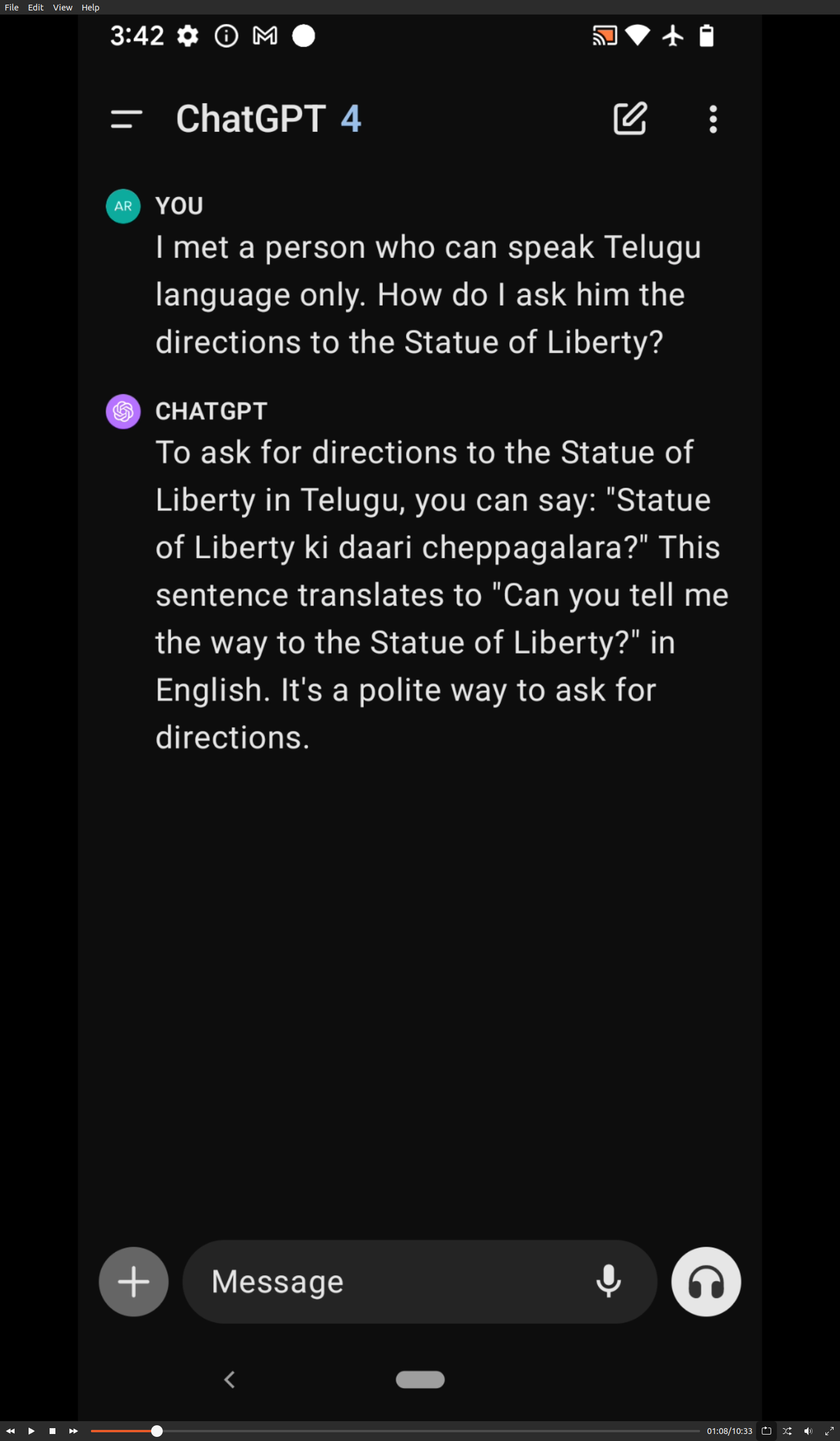The width and height of the screenshot is (840, 1441).
Task: Start voice input with the microphone
Action: [608, 1282]
